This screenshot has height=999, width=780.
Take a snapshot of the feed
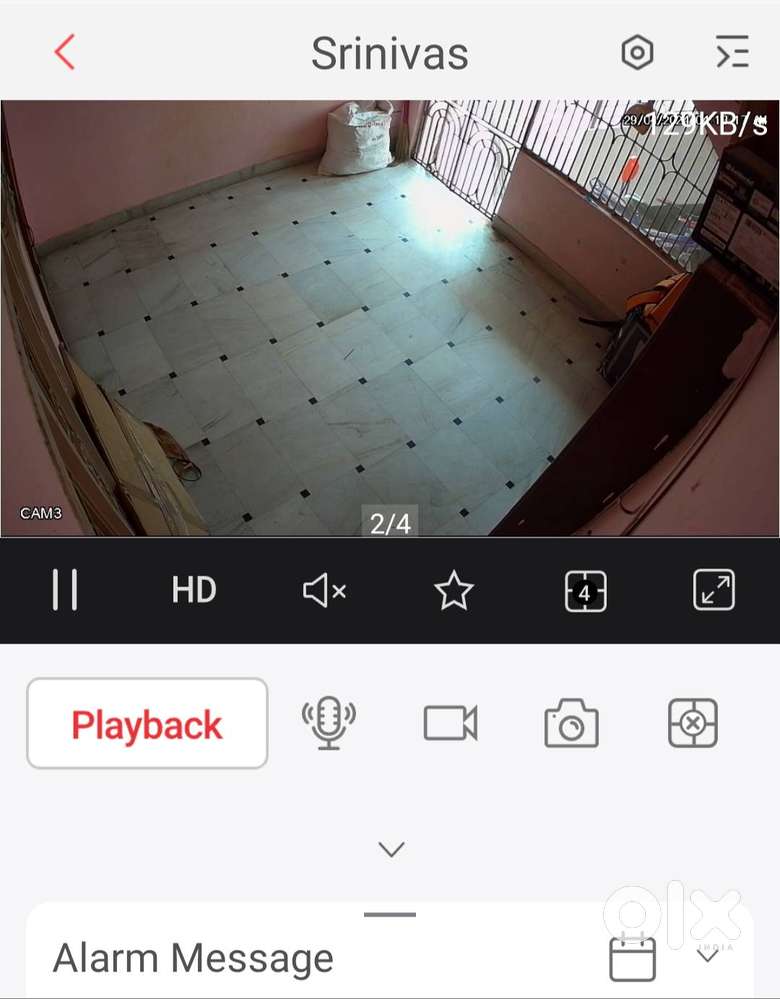pos(571,724)
